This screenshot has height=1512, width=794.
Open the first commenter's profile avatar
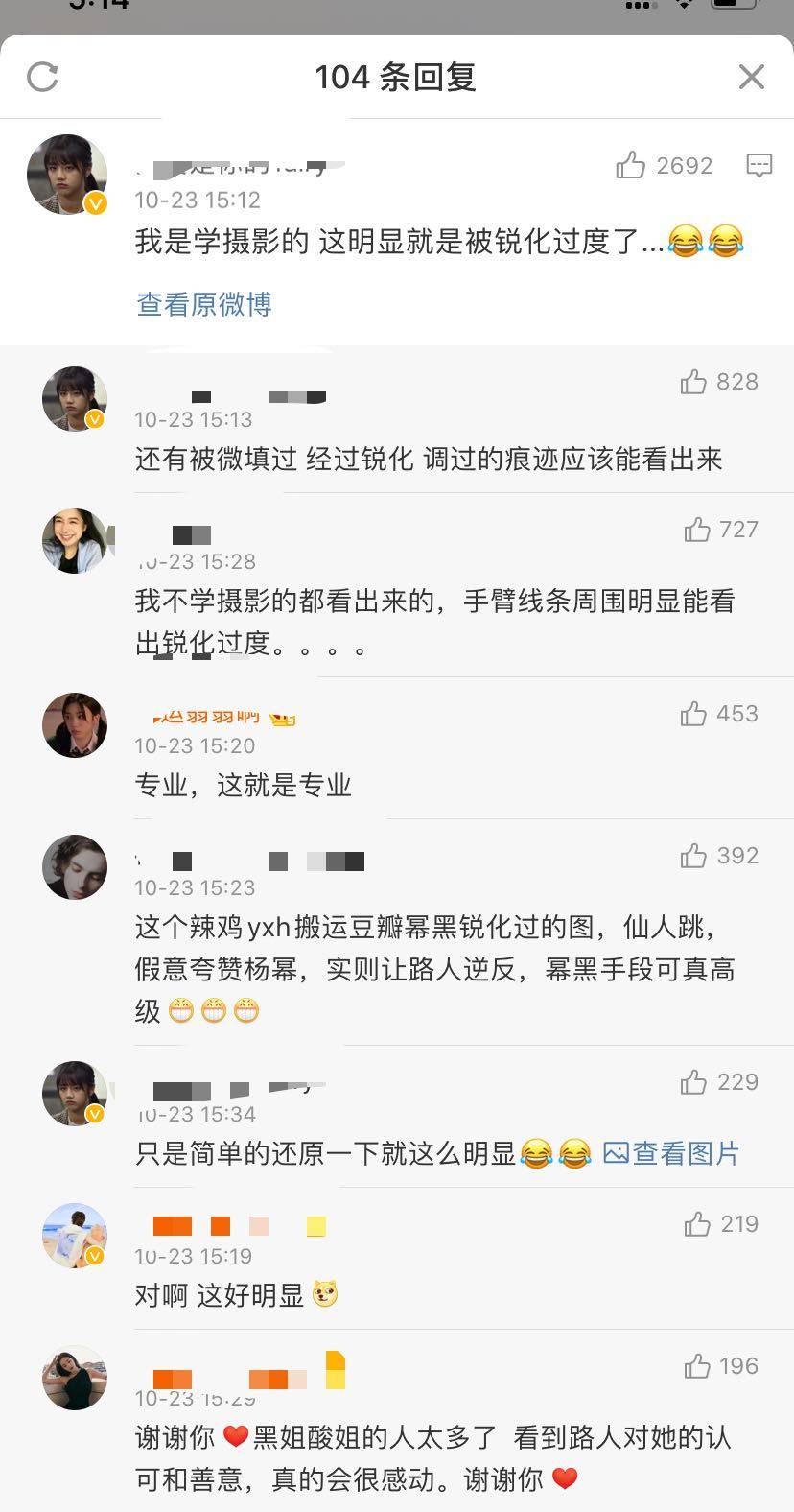coord(67,176)
